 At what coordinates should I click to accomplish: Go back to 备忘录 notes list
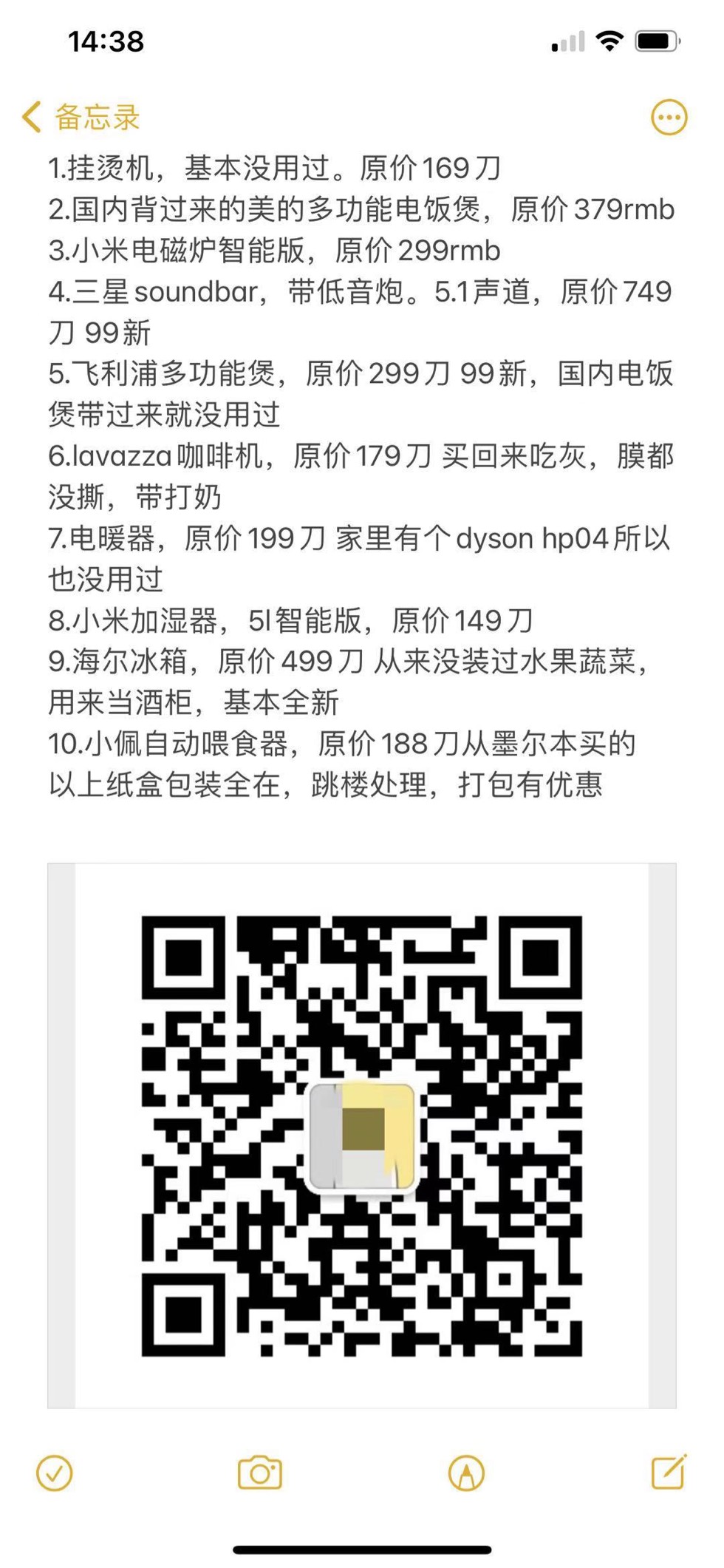click(81, 118)
